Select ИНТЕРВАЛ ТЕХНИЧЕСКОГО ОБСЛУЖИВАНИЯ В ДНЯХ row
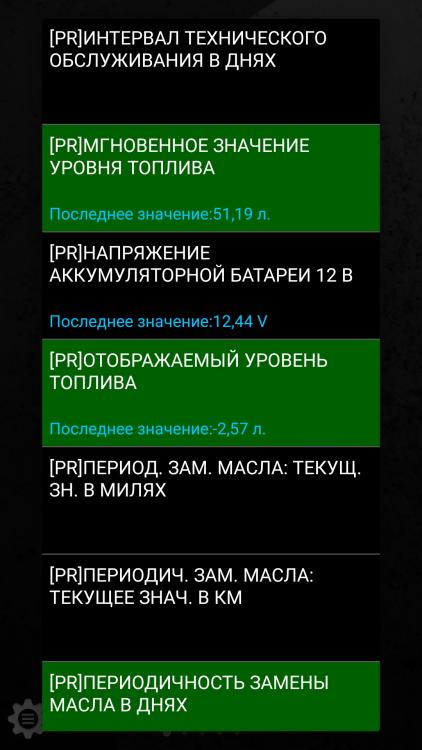 (x=211, y=71)
